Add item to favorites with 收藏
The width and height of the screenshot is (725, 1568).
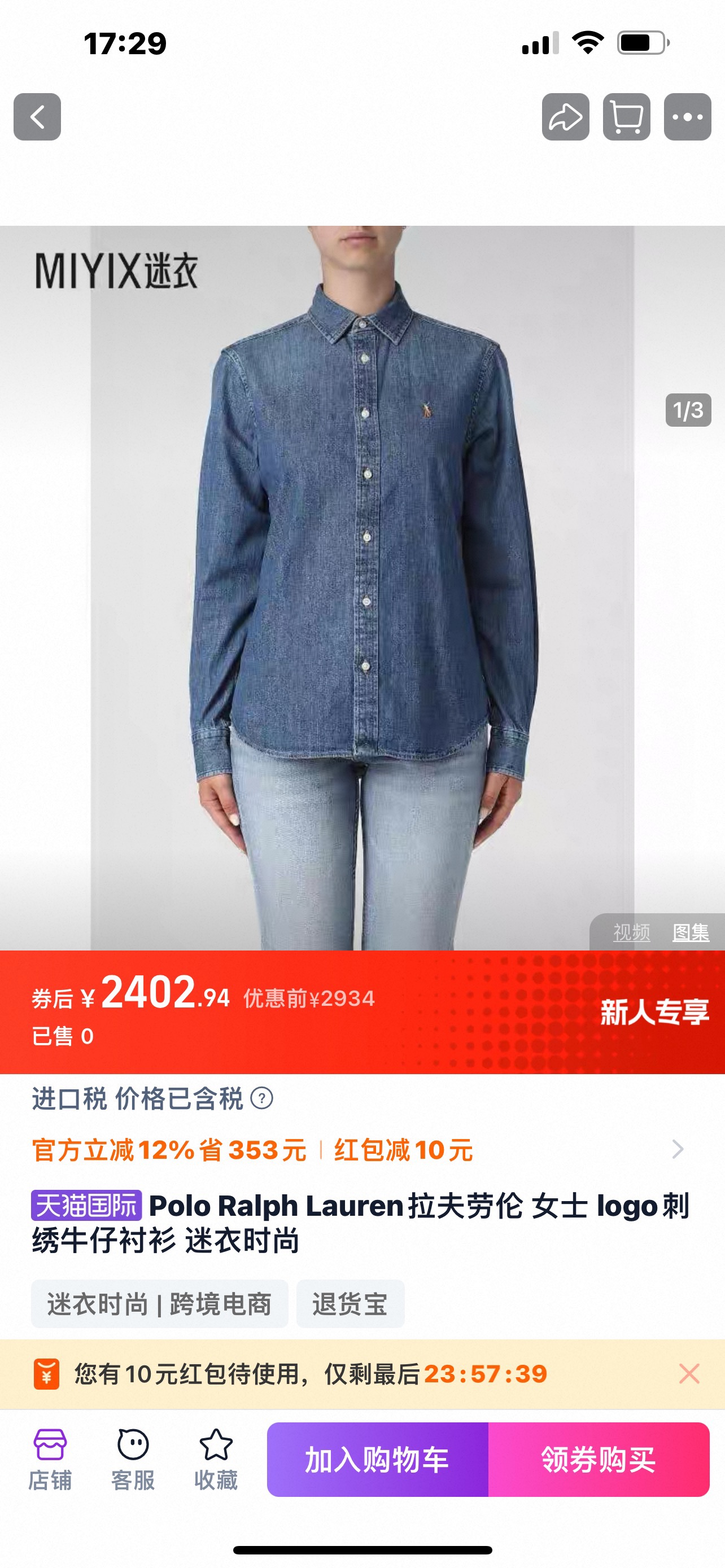pyautogui.click(x=216, y=1459)
